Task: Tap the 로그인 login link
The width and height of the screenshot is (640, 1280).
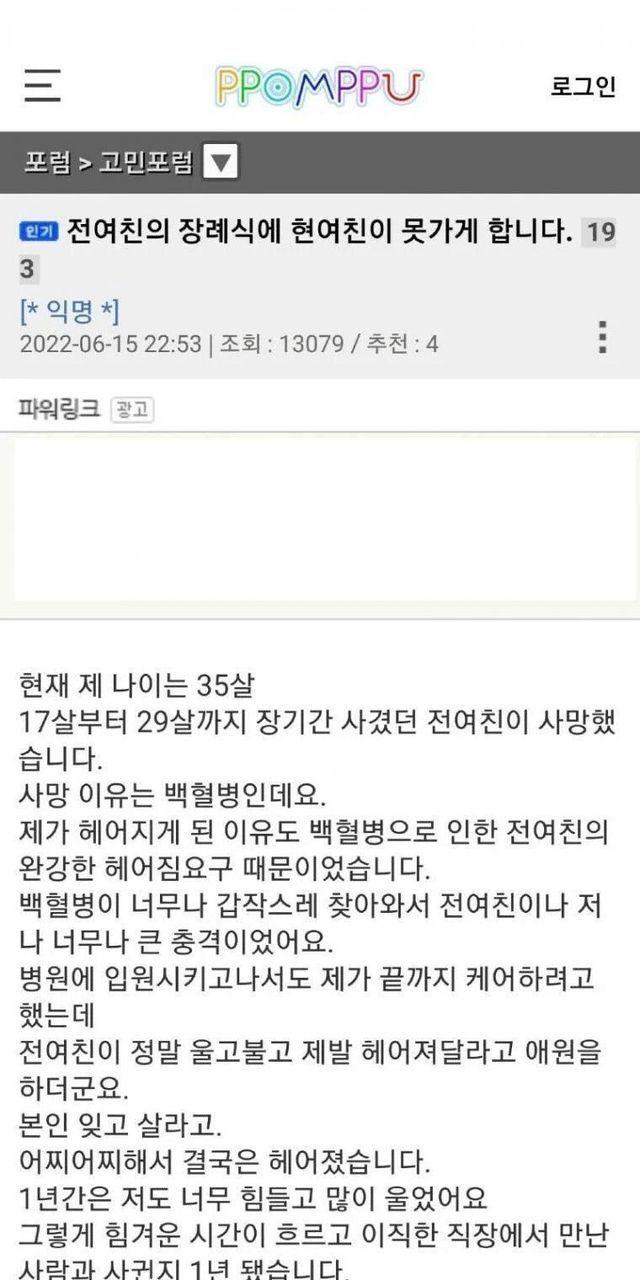Action: 582,87
